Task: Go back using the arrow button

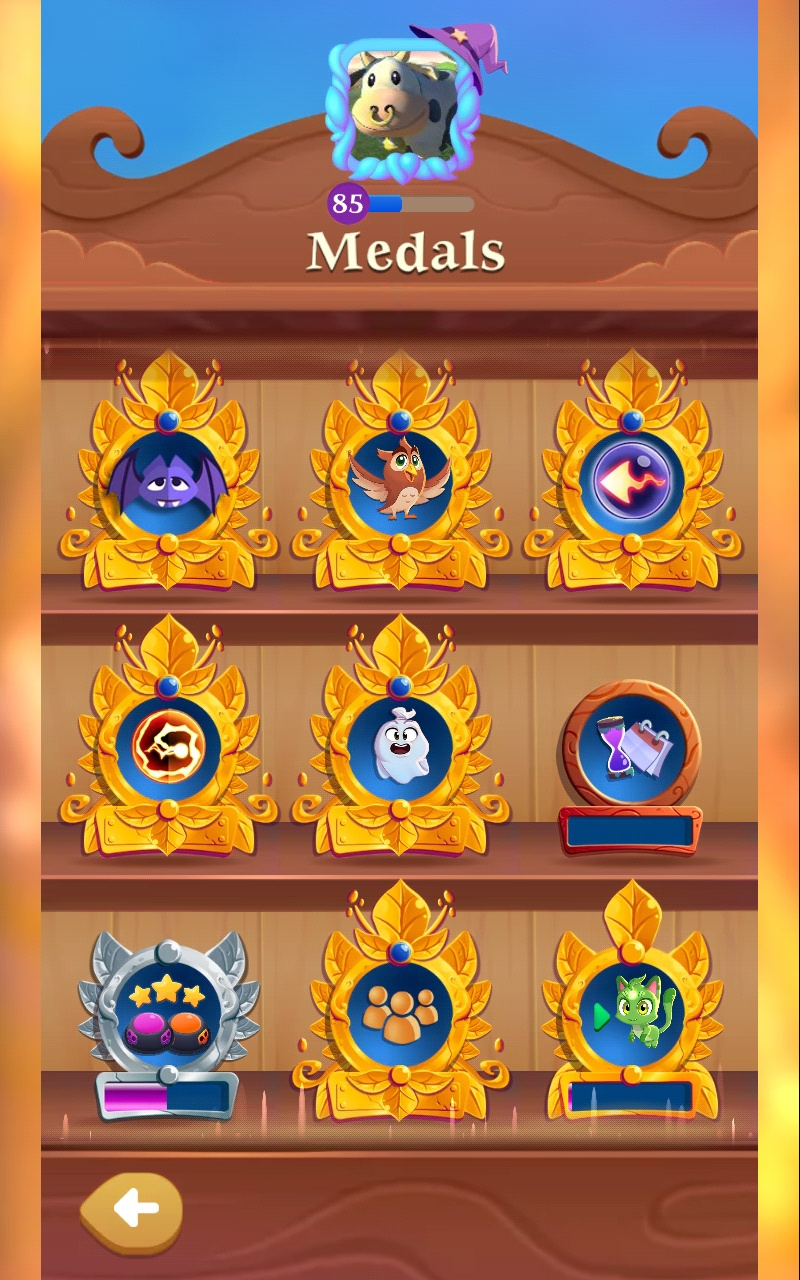Action: point(132,1210)
